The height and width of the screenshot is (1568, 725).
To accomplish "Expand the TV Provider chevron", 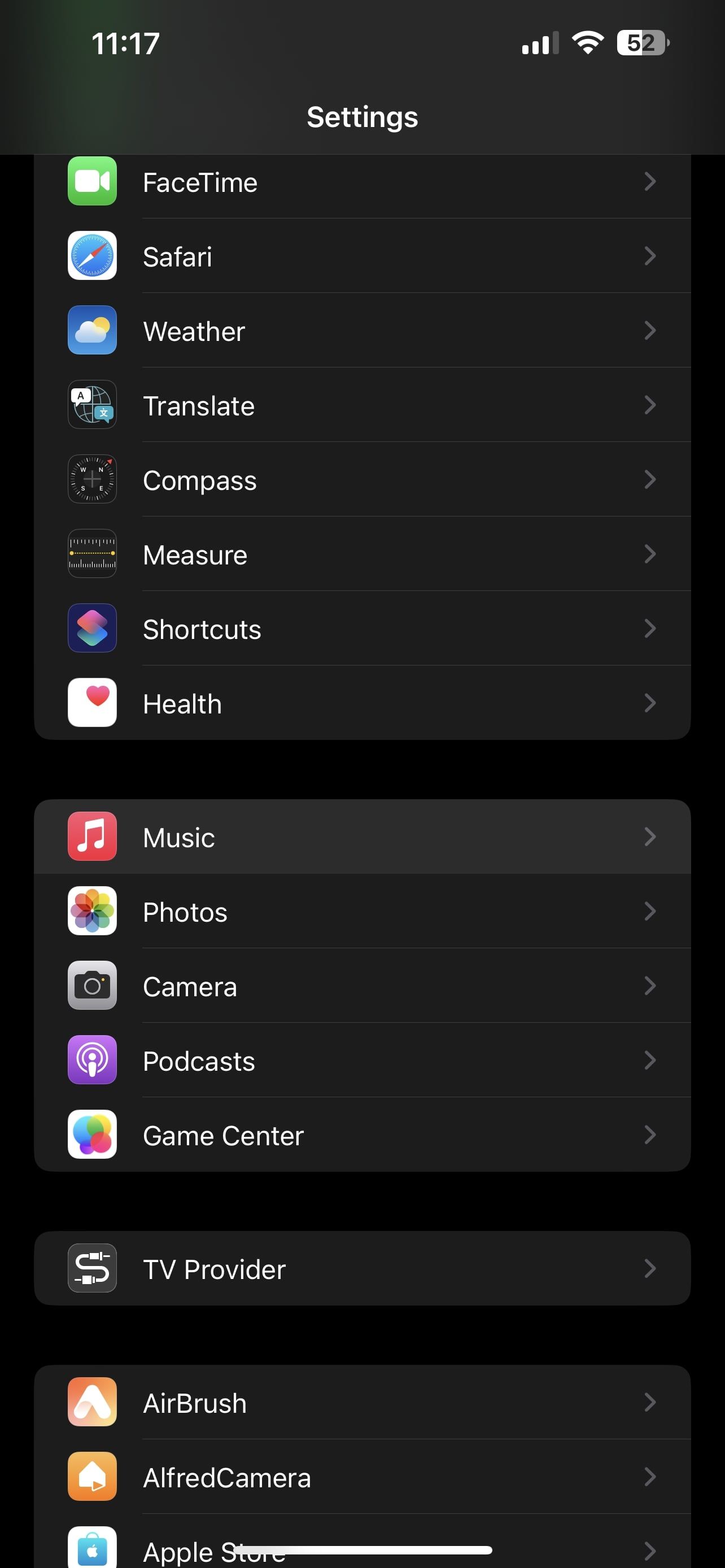I will pos(650,1269).
